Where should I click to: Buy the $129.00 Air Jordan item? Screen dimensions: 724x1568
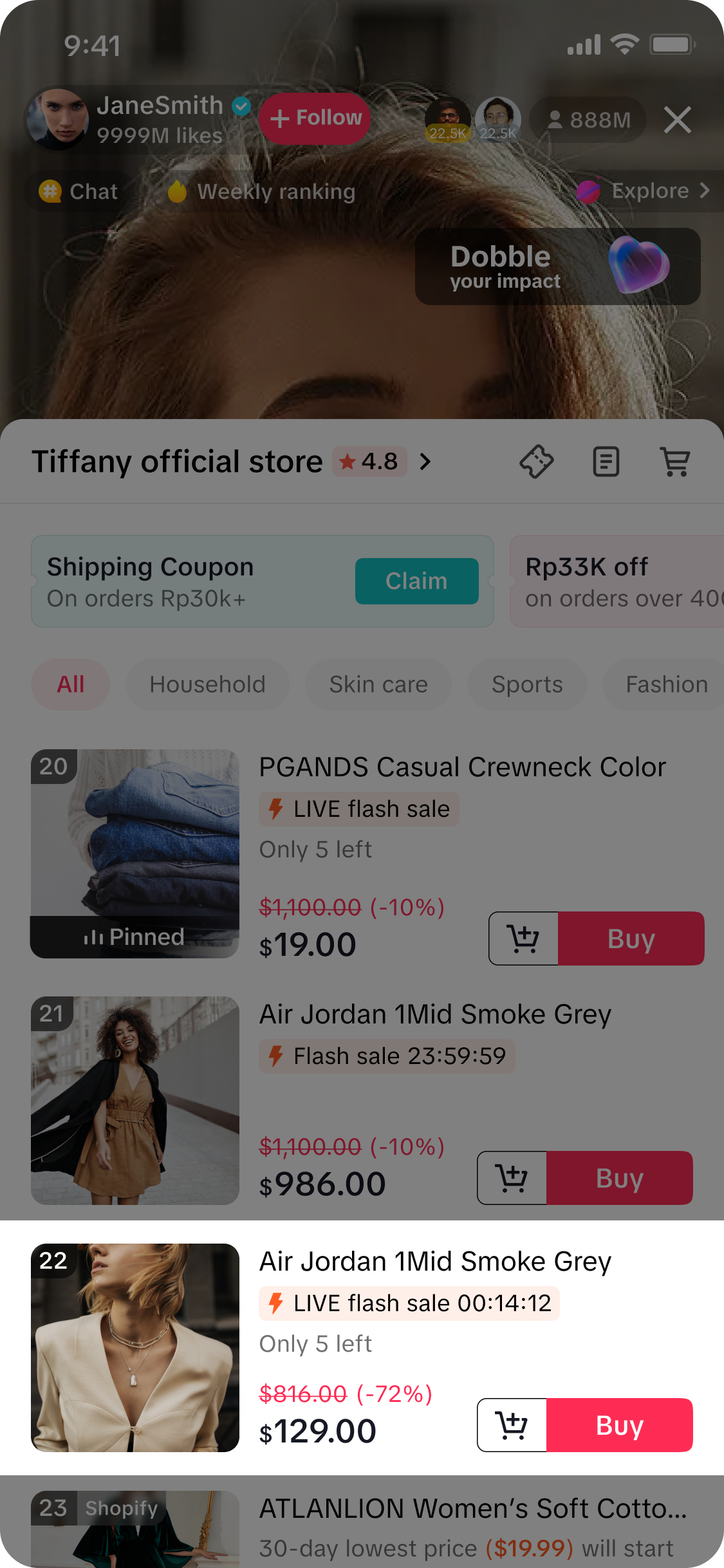(x=619, y=1425)
